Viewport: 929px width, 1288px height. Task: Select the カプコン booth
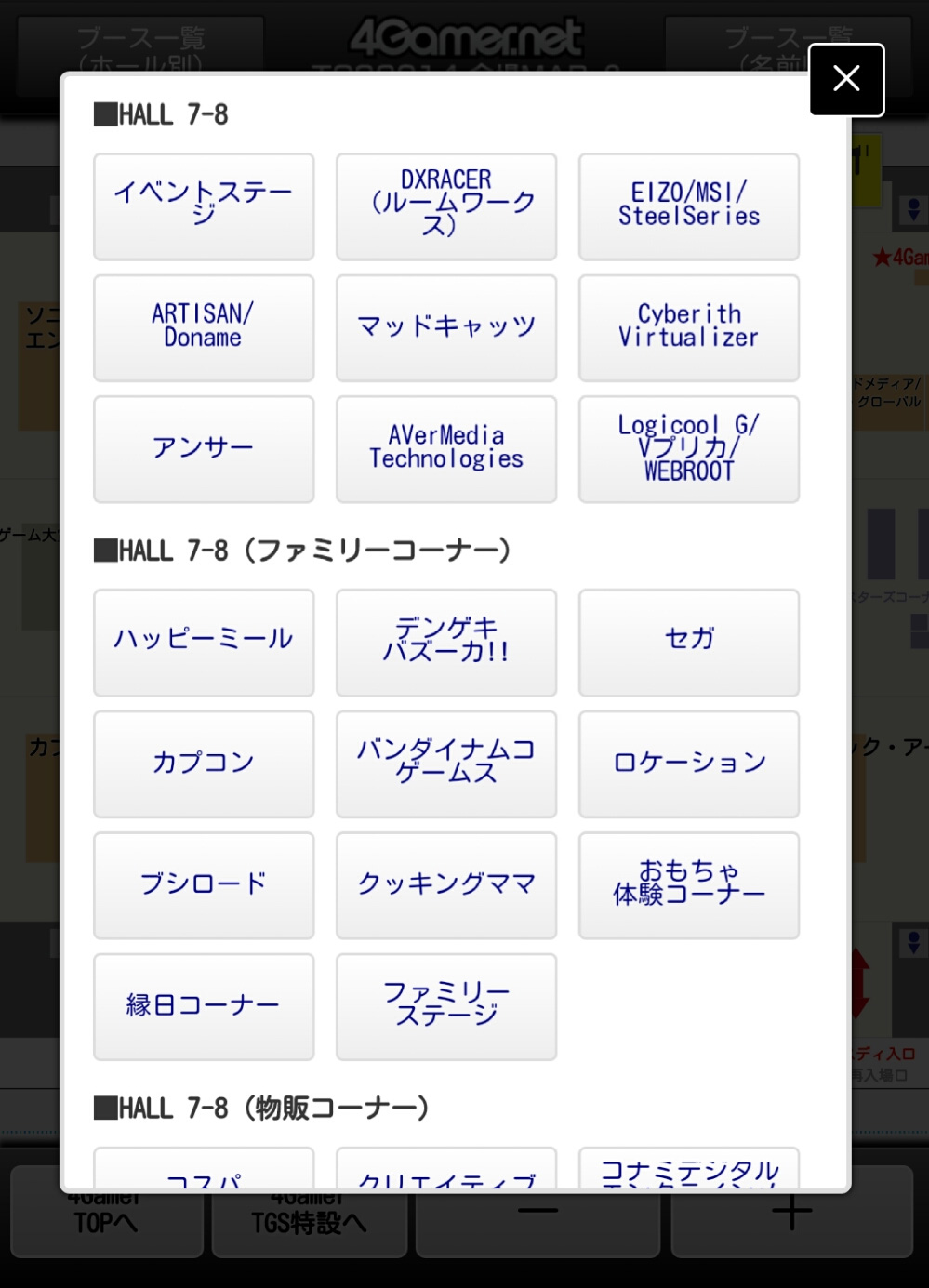204,764
